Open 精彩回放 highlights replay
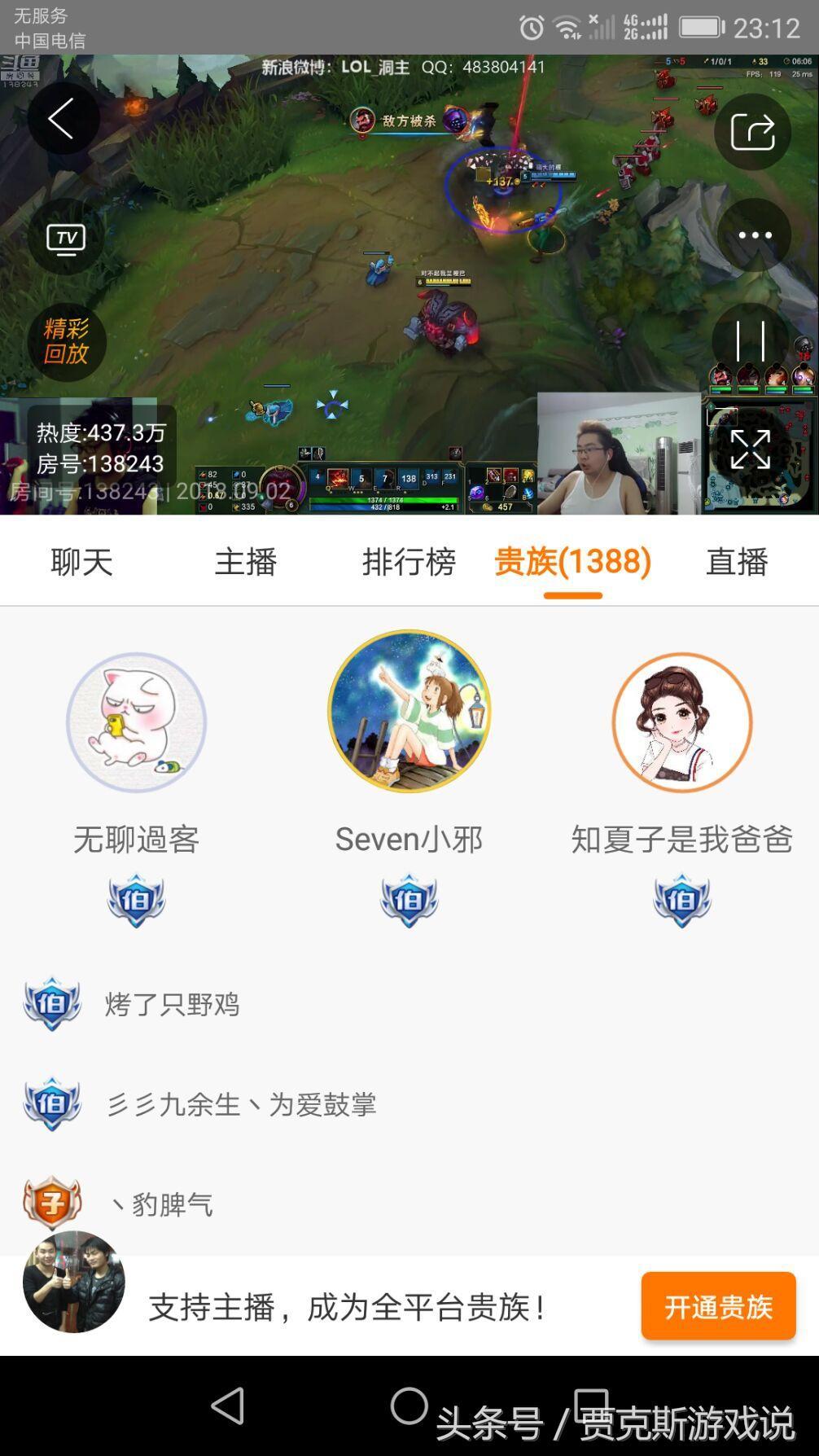This screenshot has width=819, height=1456. point(65,341)
